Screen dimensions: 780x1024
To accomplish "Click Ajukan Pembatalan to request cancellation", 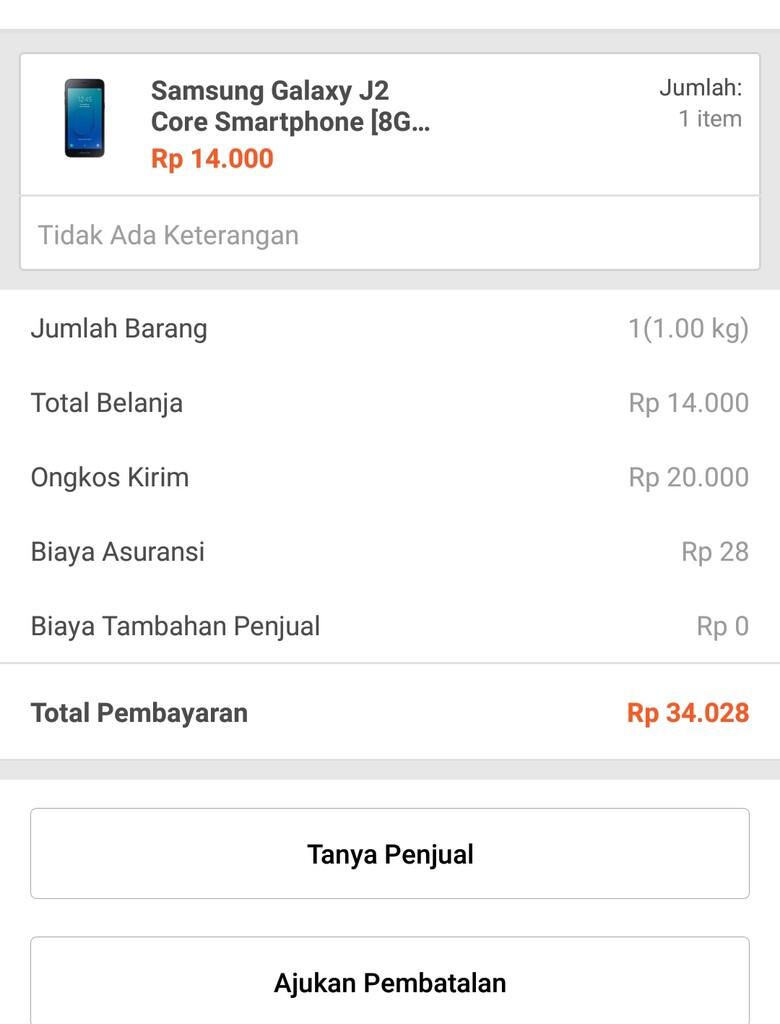I will (x=390, y=983).
